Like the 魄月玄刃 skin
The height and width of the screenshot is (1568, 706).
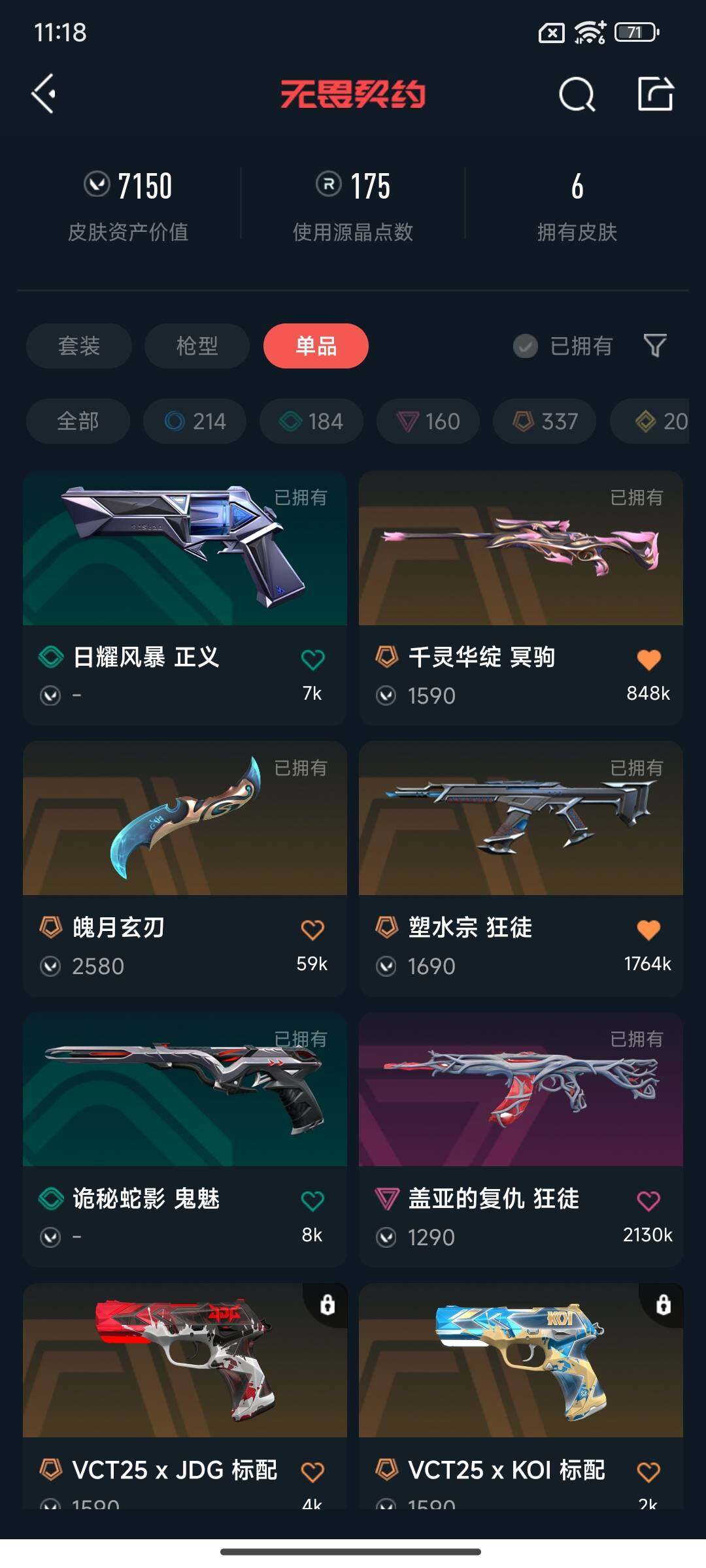pos(312,930)
